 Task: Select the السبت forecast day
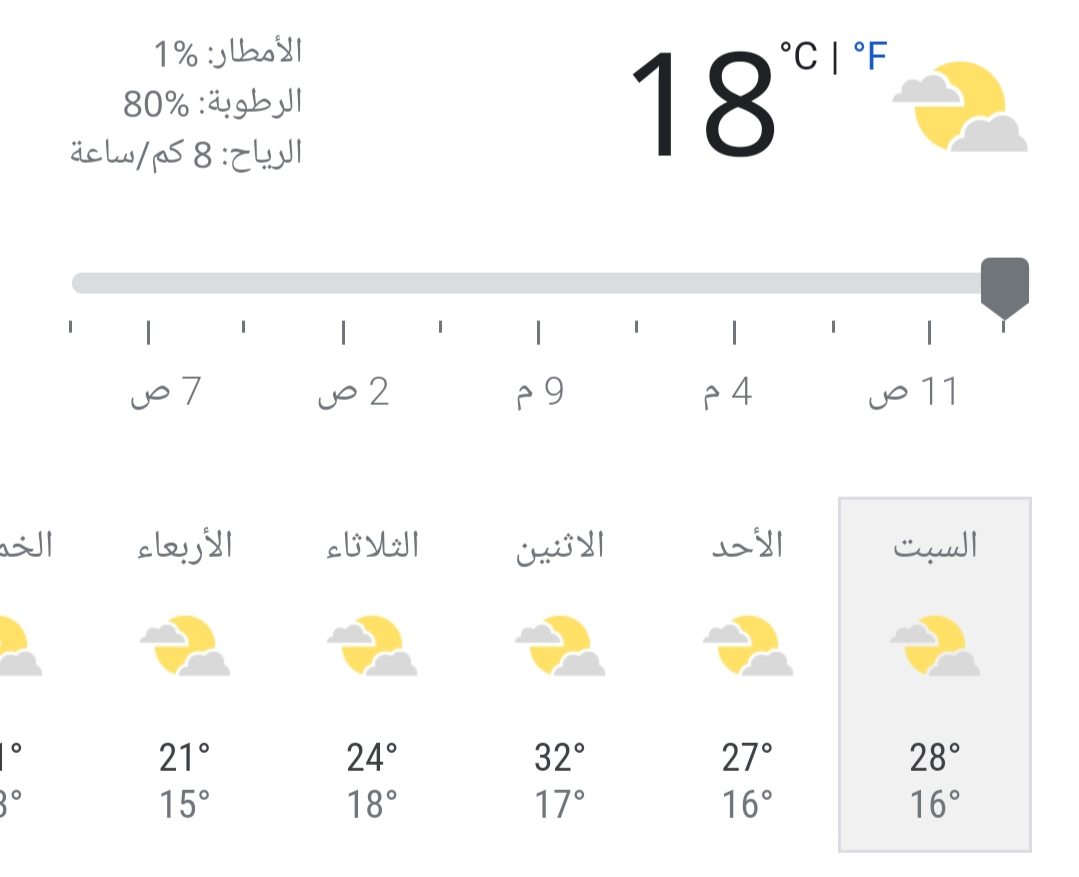934,674
